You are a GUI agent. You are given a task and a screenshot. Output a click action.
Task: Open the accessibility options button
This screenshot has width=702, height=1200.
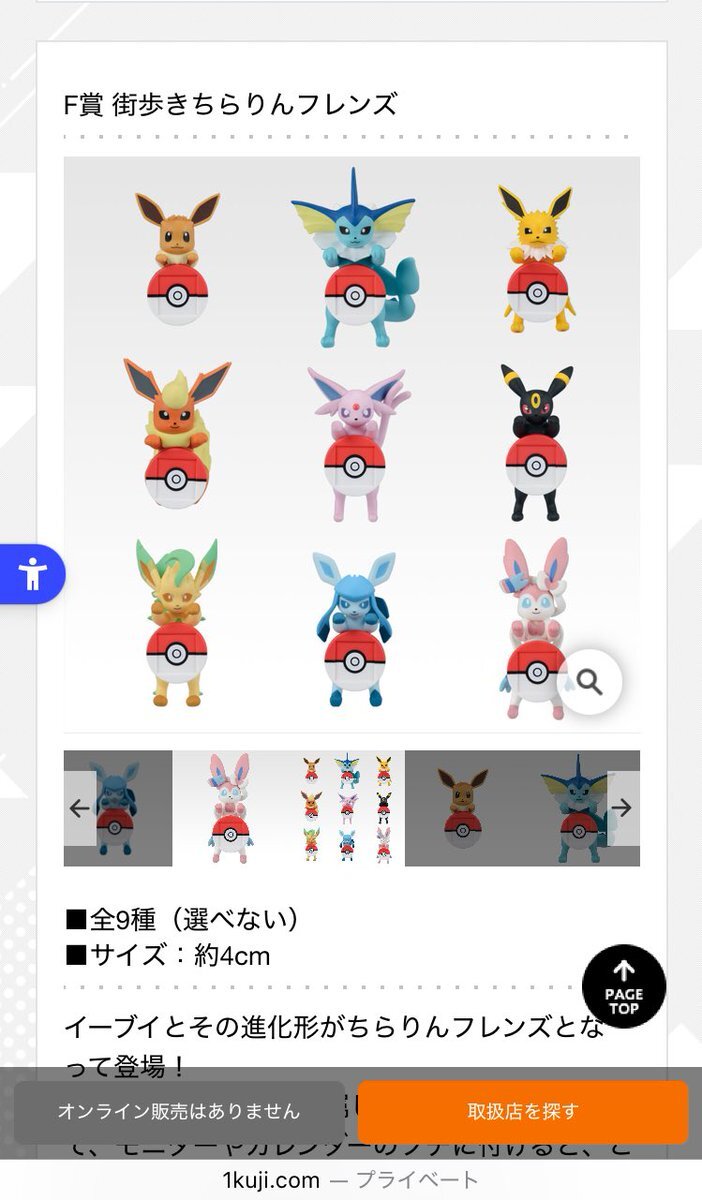coord(32,575)
